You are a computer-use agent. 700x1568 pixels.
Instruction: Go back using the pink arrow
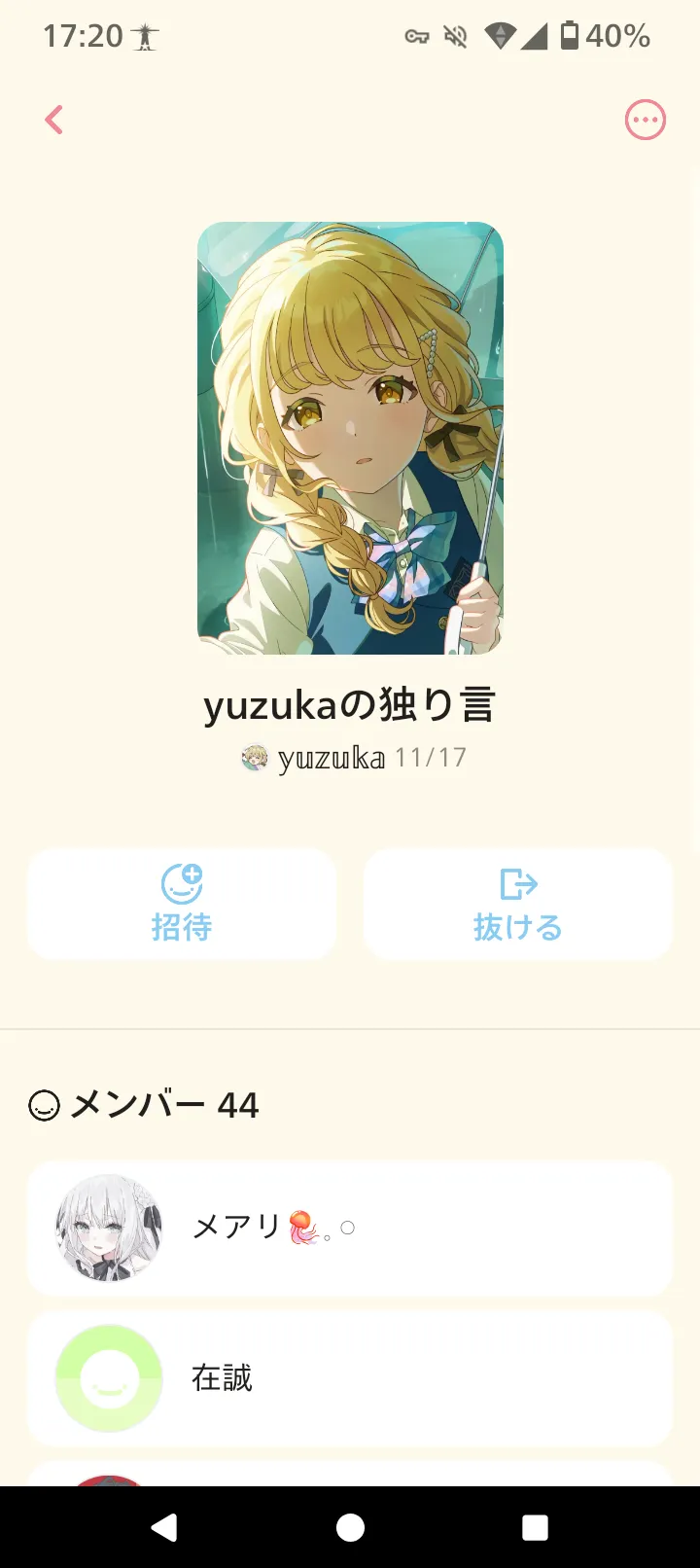(x=54, y=121)
